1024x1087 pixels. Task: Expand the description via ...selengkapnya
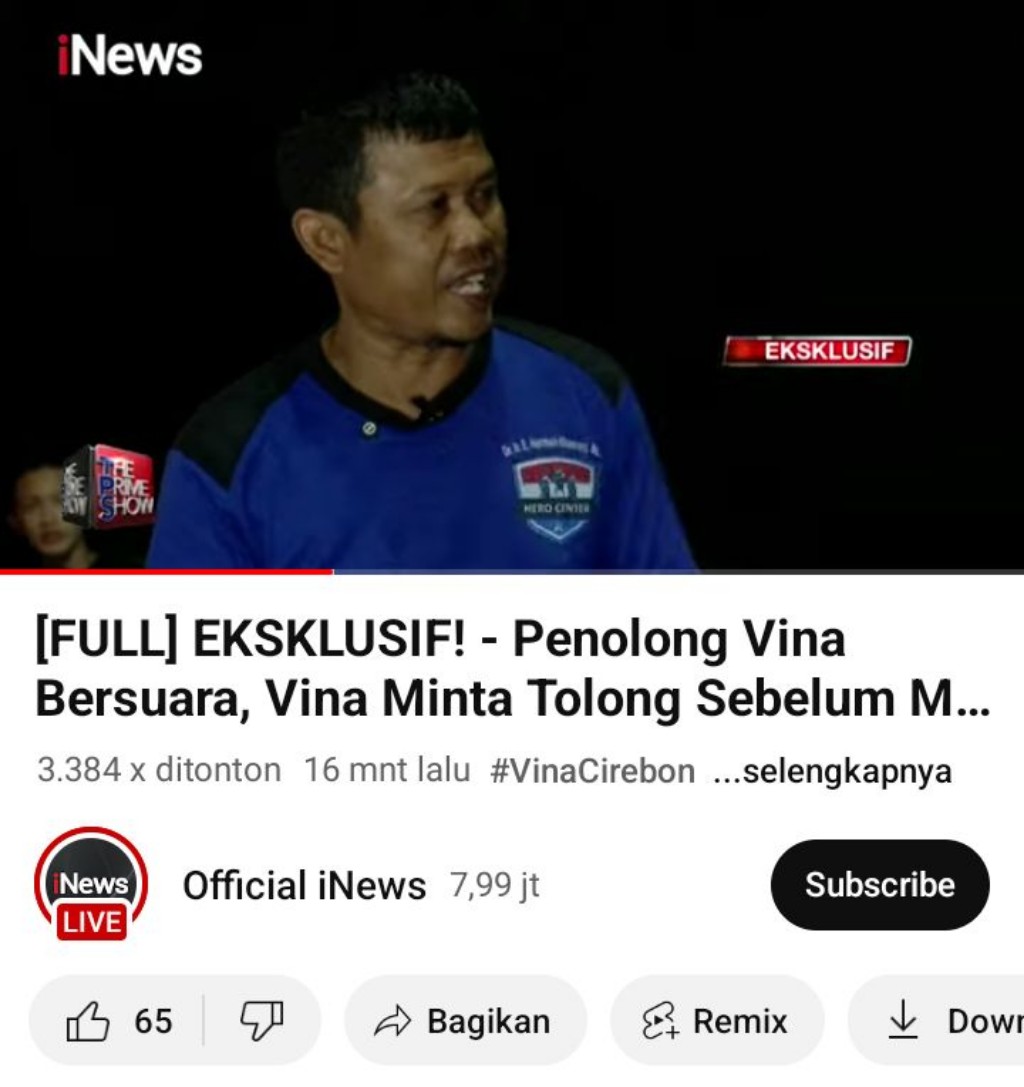pyautogui.click(x=846, y=770)
